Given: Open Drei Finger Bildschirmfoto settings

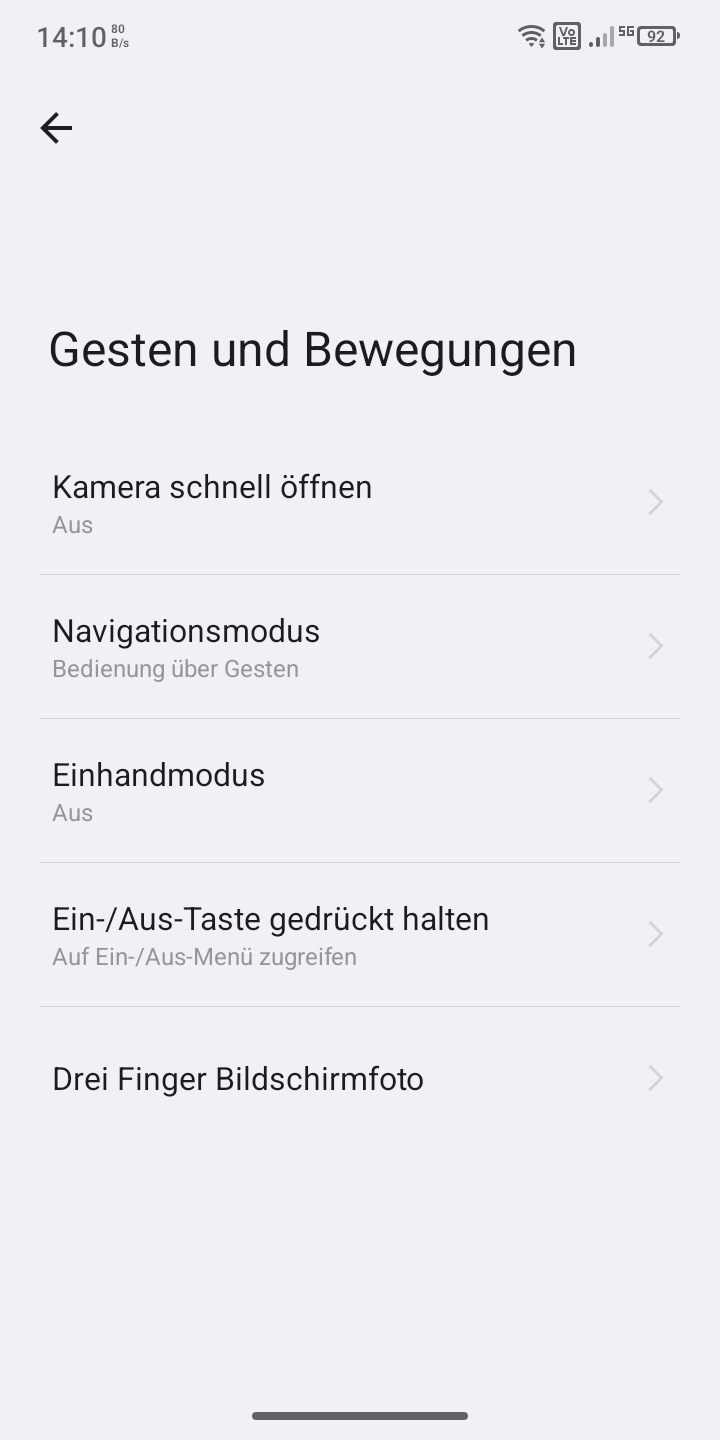Looking at the screenshot, I should [360, 1079].
